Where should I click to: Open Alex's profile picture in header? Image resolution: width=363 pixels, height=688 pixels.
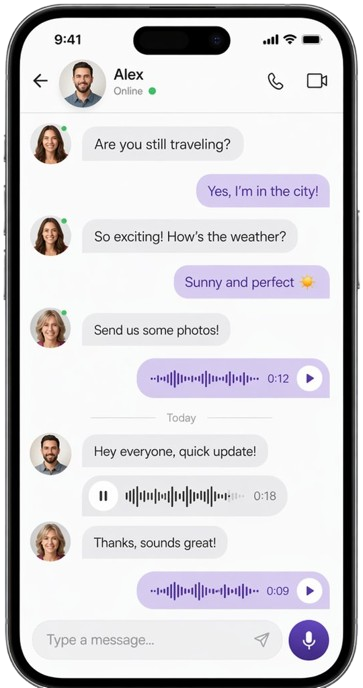[83, 83]
